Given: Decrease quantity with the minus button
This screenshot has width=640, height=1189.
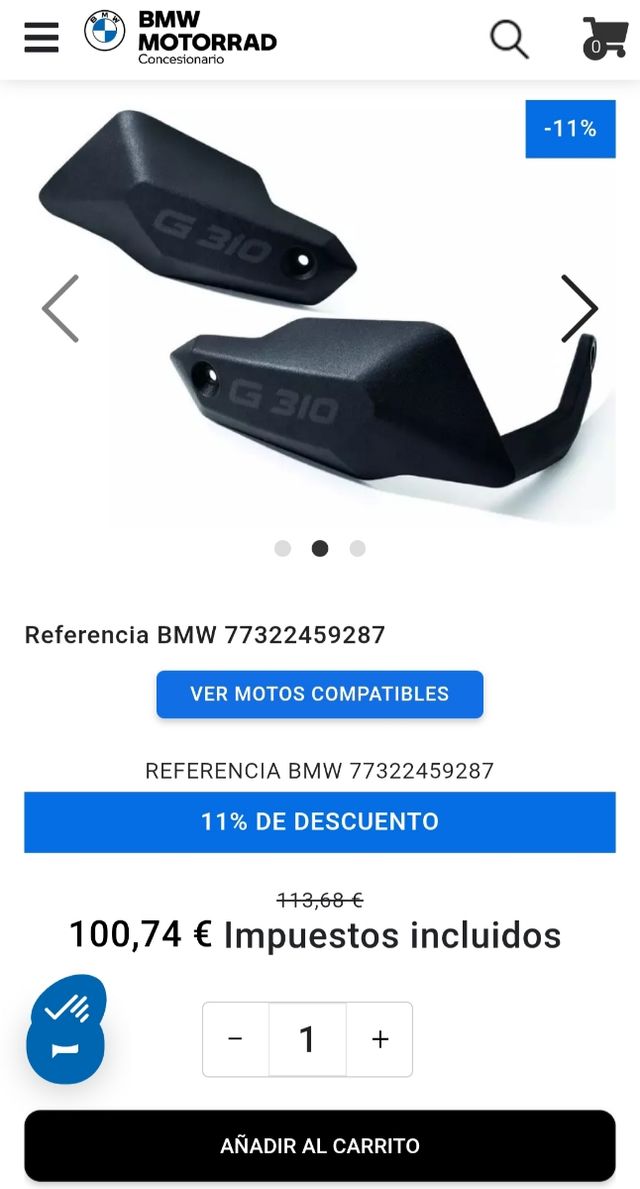Looking at the screenshot, I should coord(236,1039).
